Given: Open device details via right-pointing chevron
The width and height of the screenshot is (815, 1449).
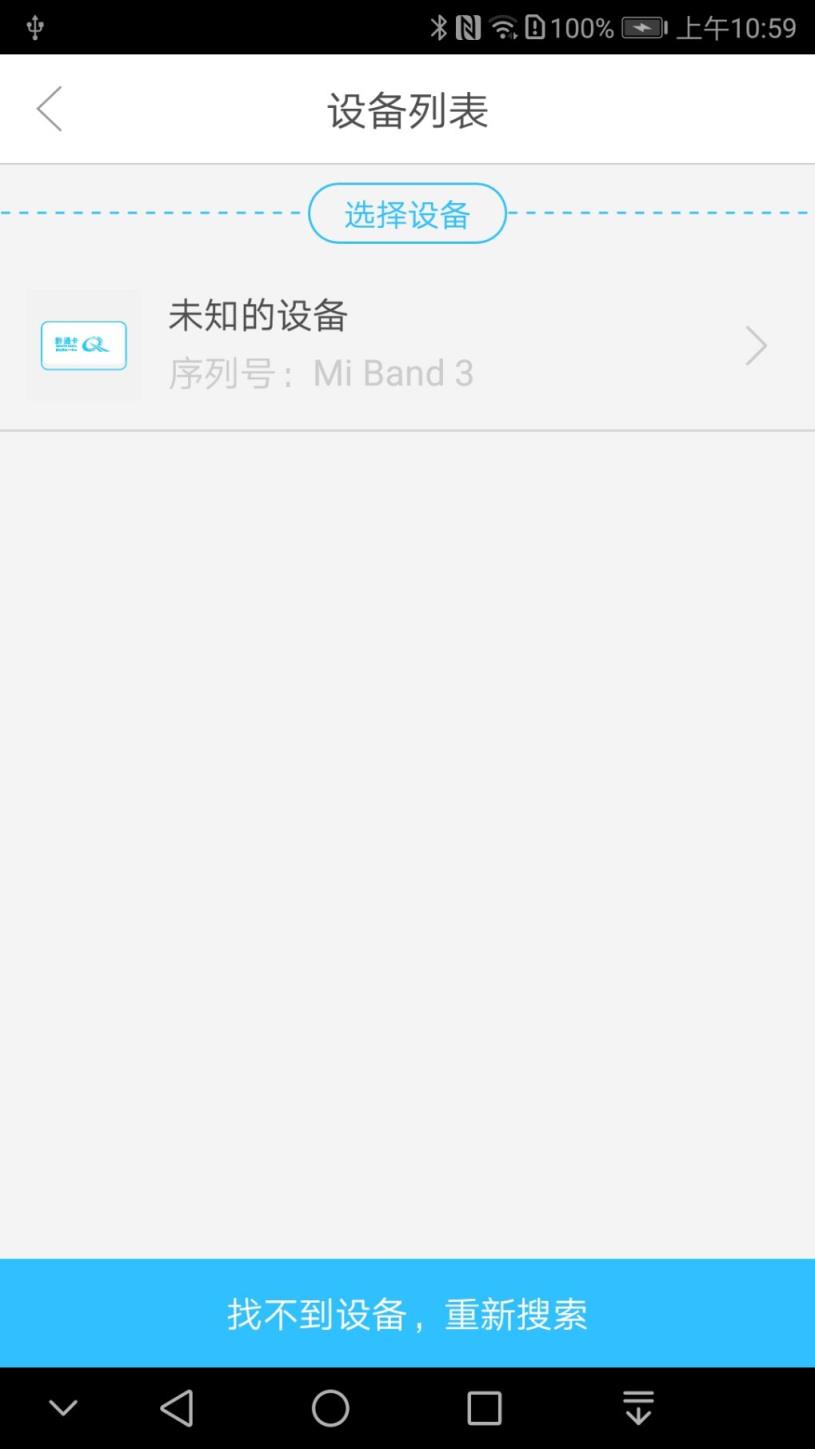Looking at the screenshot, I should pyautogui.click(x=755, y=344).
